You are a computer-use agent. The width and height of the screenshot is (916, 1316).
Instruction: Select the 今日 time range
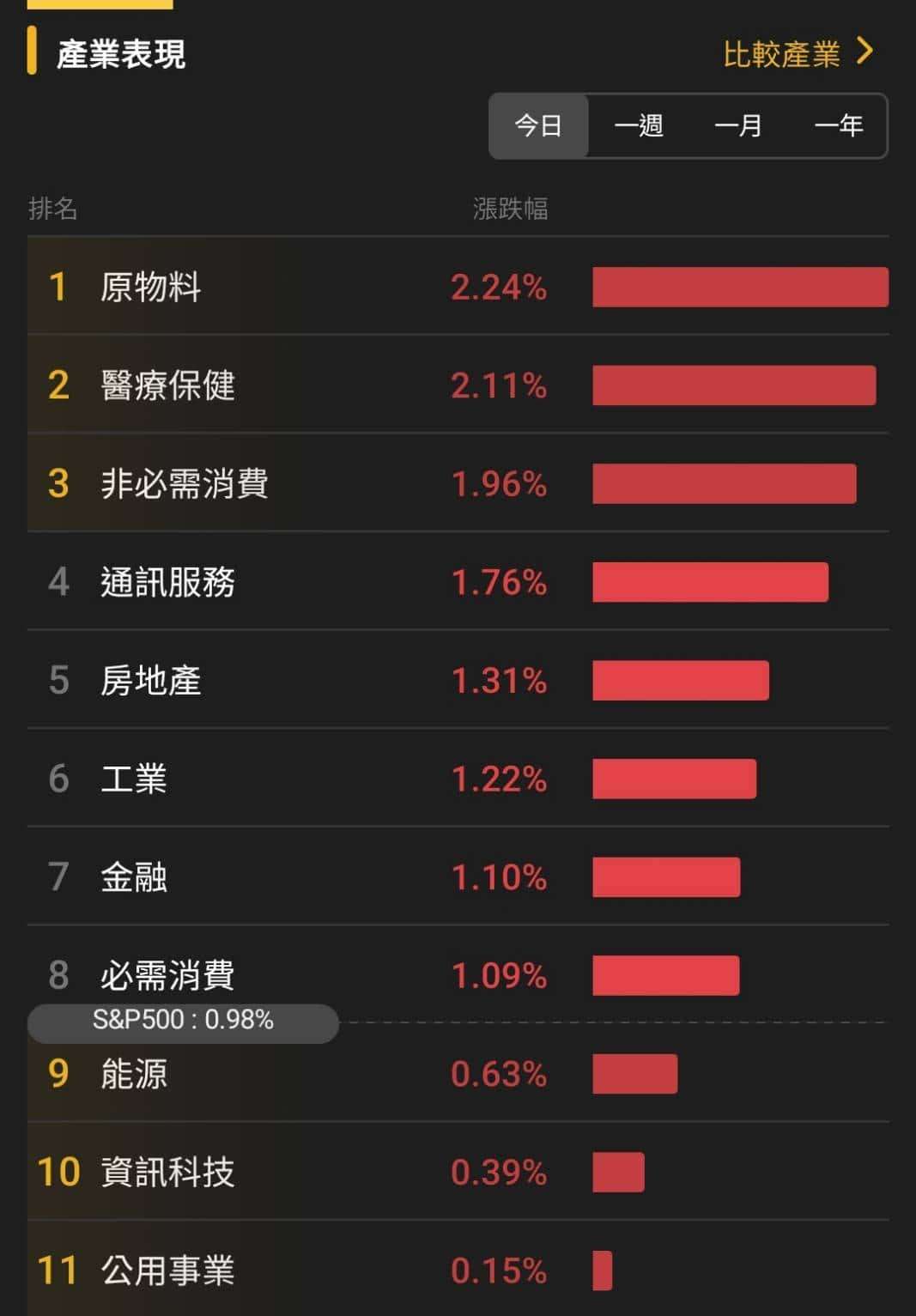pos(538,126)
